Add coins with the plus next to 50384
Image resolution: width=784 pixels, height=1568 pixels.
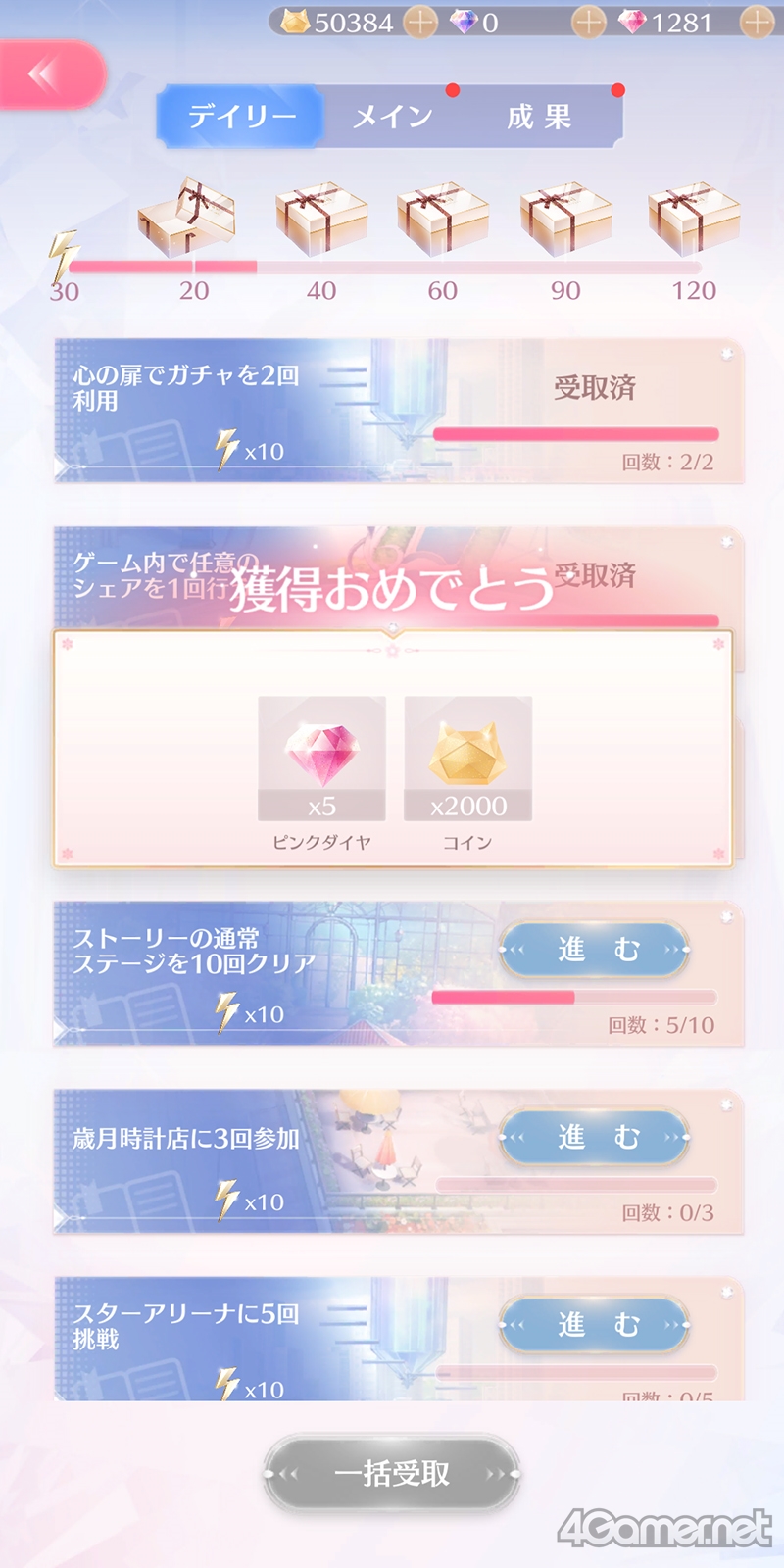click(x=420, y=22)
